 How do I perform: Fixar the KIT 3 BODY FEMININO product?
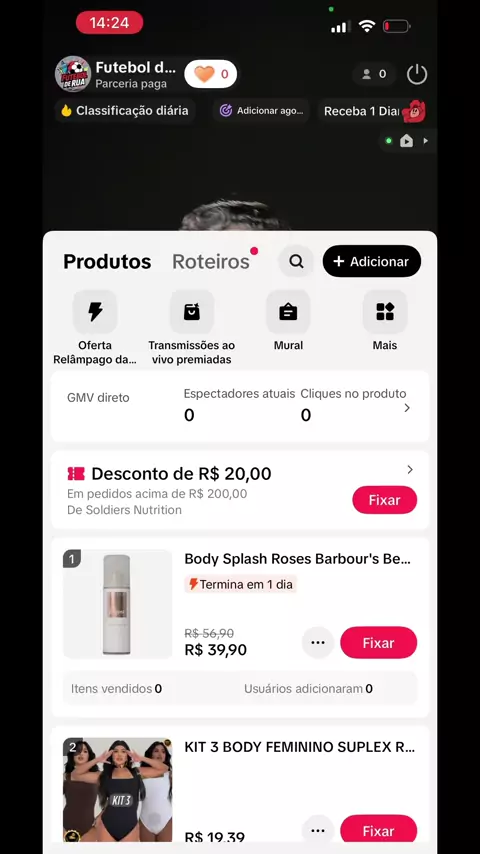point(379,830)
